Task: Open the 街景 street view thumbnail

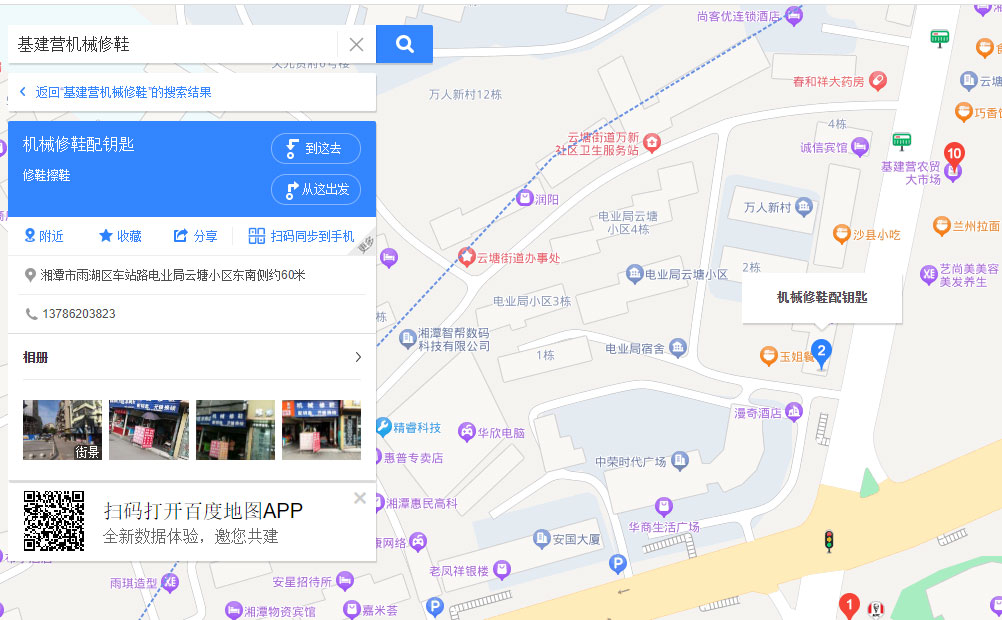Action: tap(62, 430)
